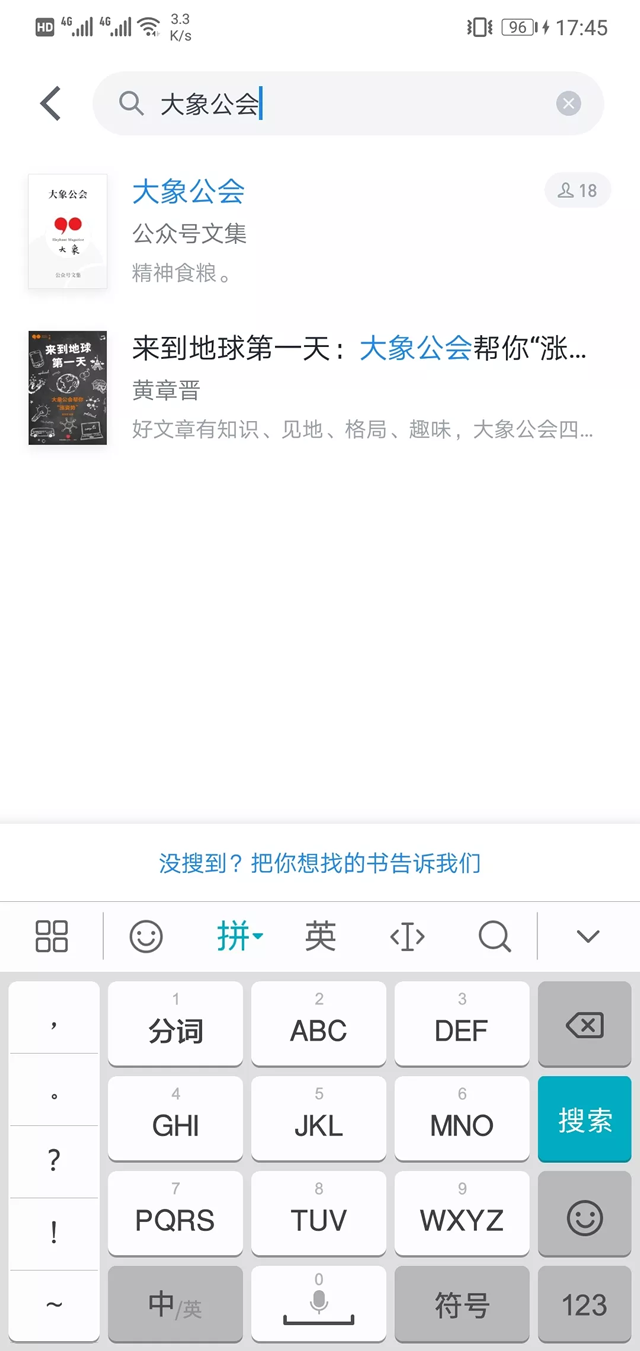The height and width of the screenshot is (1351, 640).
Task: Open the 符号 symbols keyboard
Action: [x=461, y=1304]
